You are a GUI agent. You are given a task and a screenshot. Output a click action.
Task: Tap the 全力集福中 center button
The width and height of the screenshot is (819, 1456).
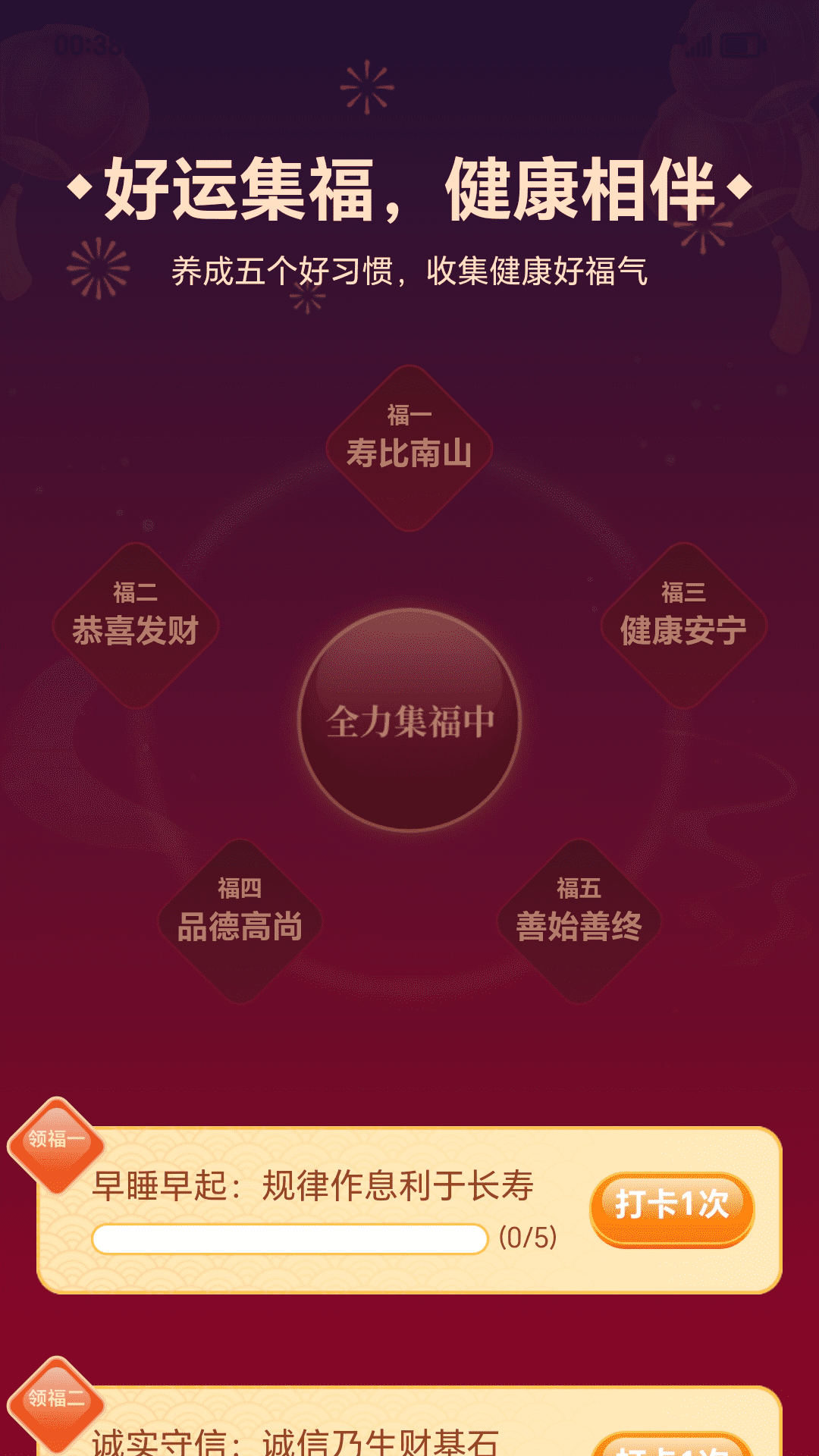coord(409,720)
